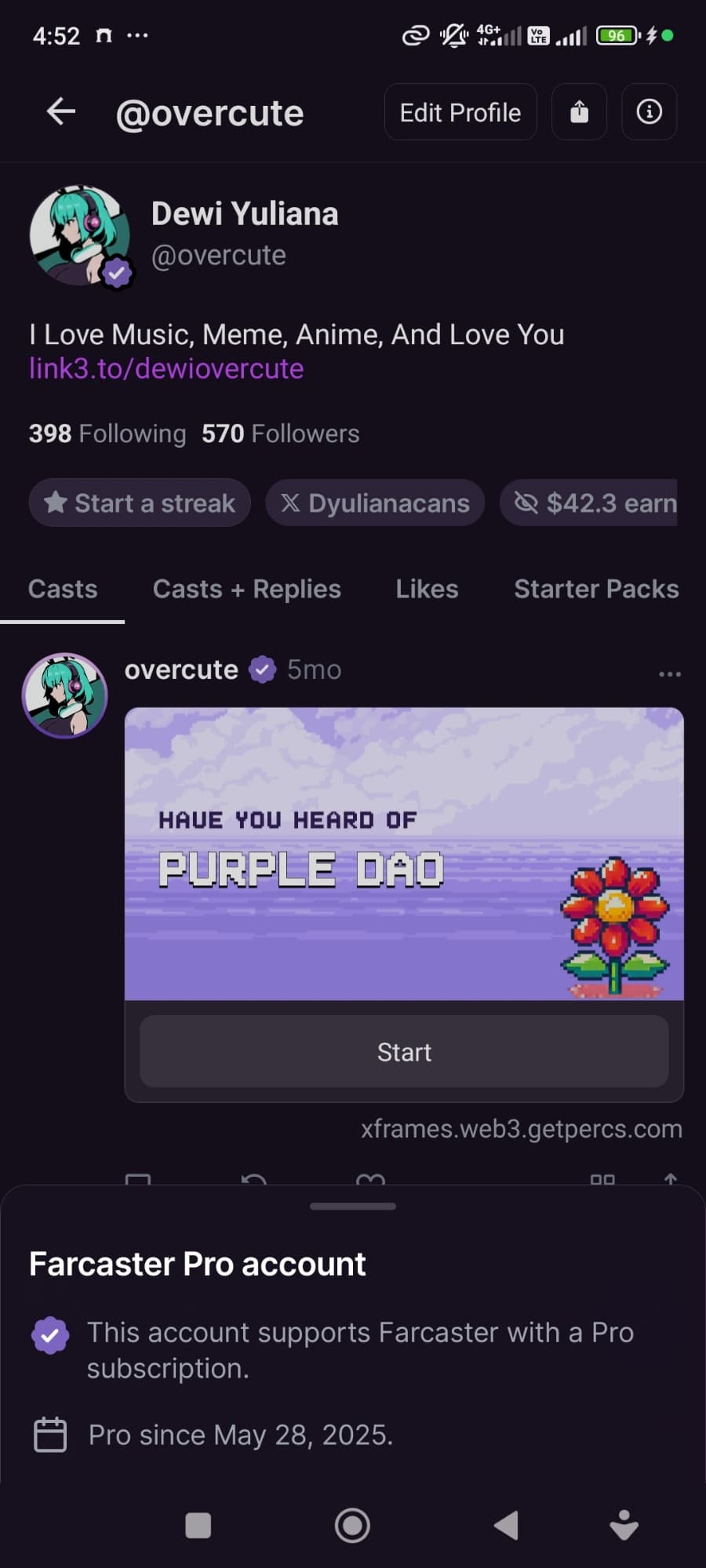This screenshot has width=706, height=1568.
Task: Tap Start on the Purple DAO frame
Action: click(404, 1051)
